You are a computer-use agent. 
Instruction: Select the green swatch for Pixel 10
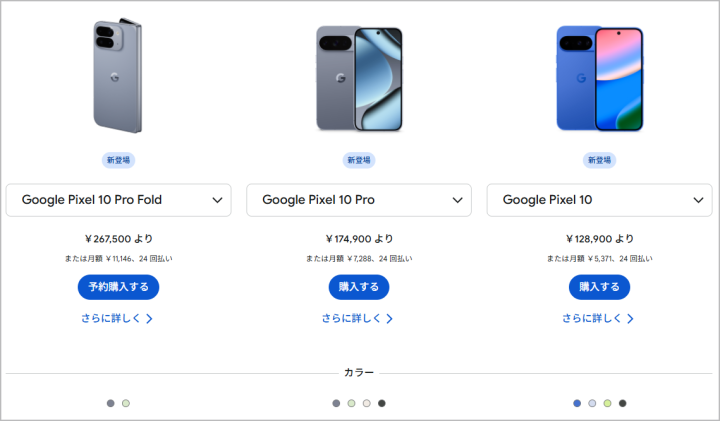(607, 404)
